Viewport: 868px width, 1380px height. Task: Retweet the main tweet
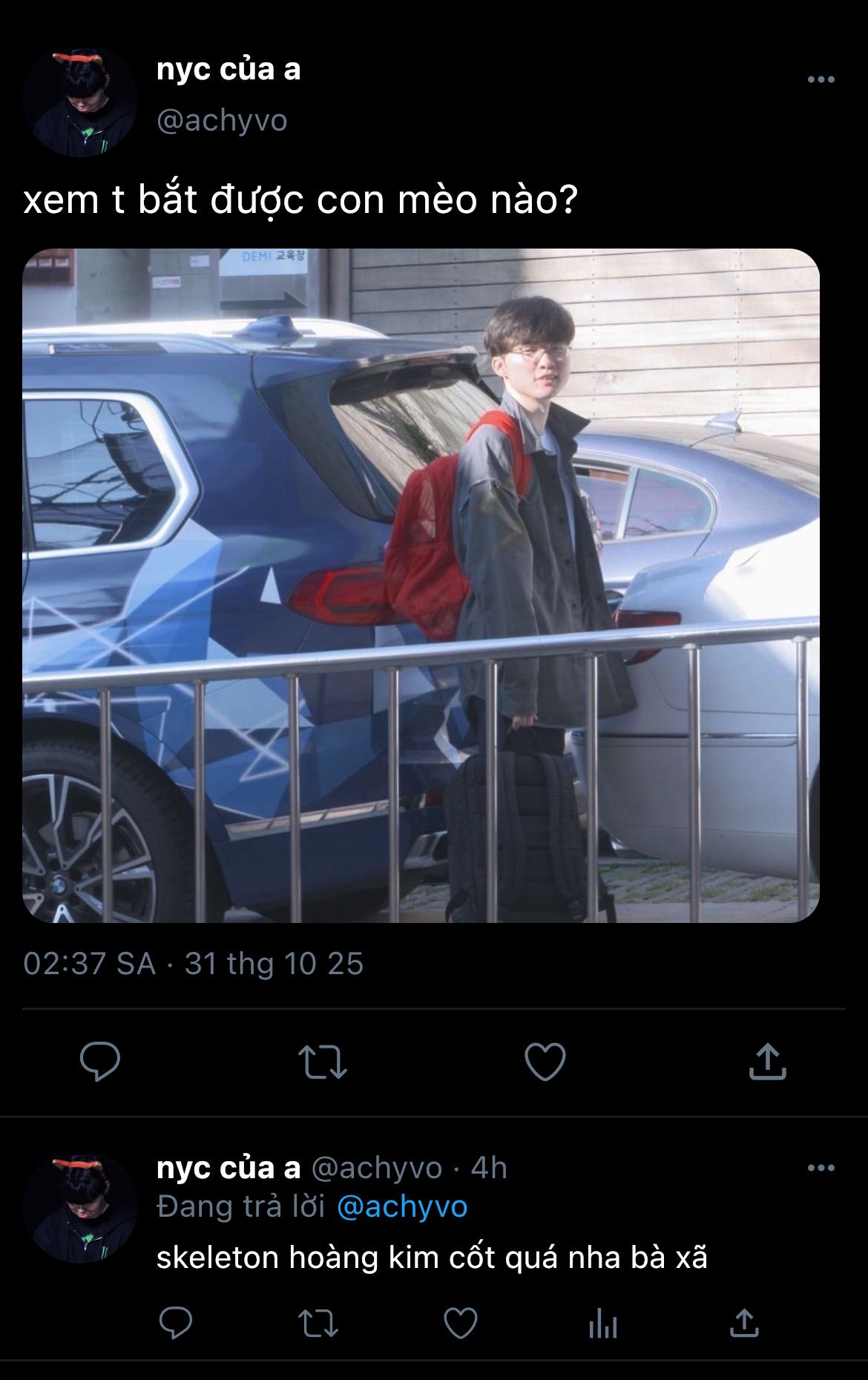point(322,1061)
